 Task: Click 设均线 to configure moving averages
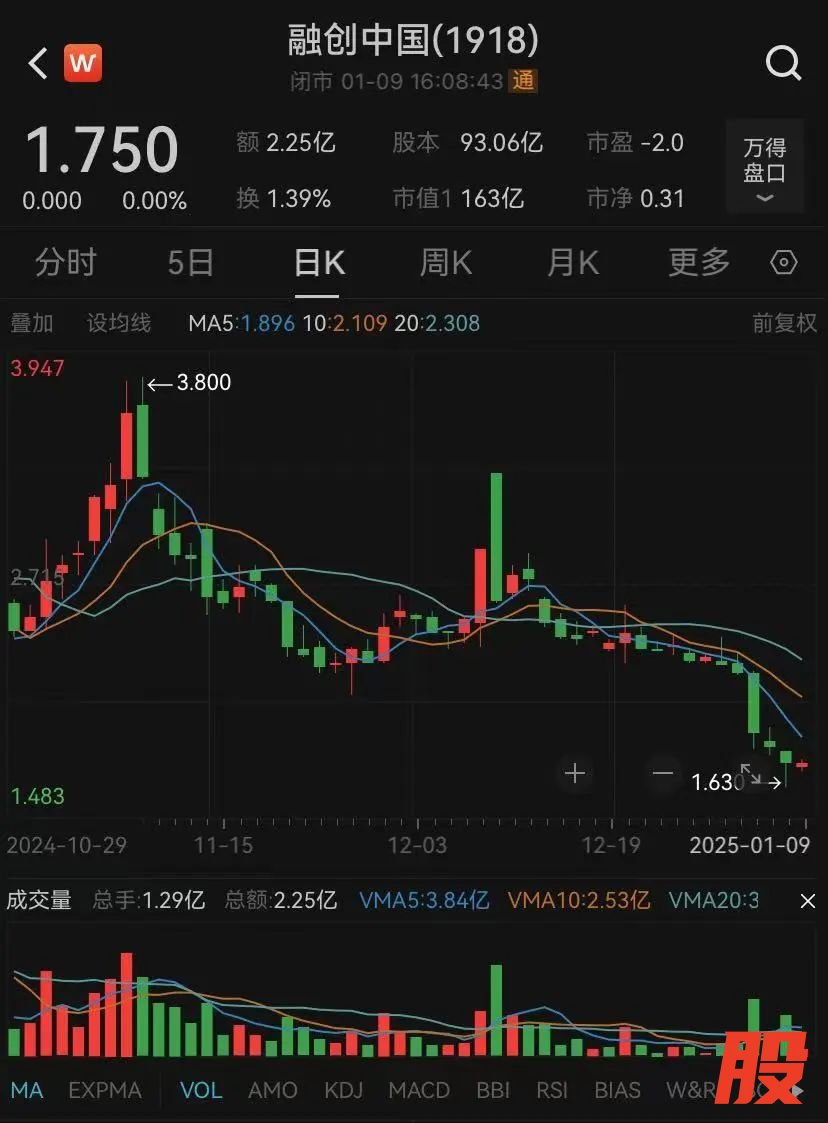pos(118,323)
